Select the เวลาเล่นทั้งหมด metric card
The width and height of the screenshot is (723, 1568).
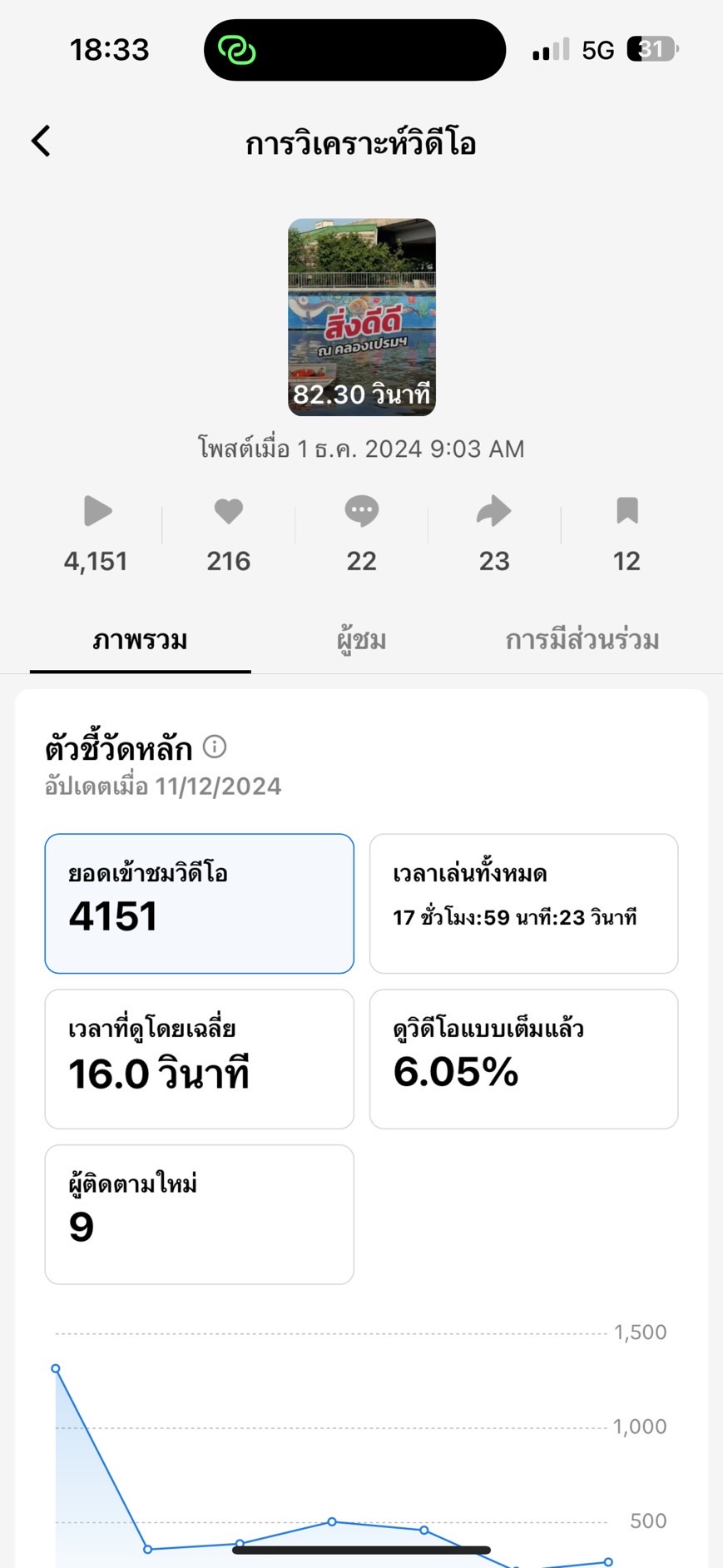pyautogui.click(x=523, y=903)
